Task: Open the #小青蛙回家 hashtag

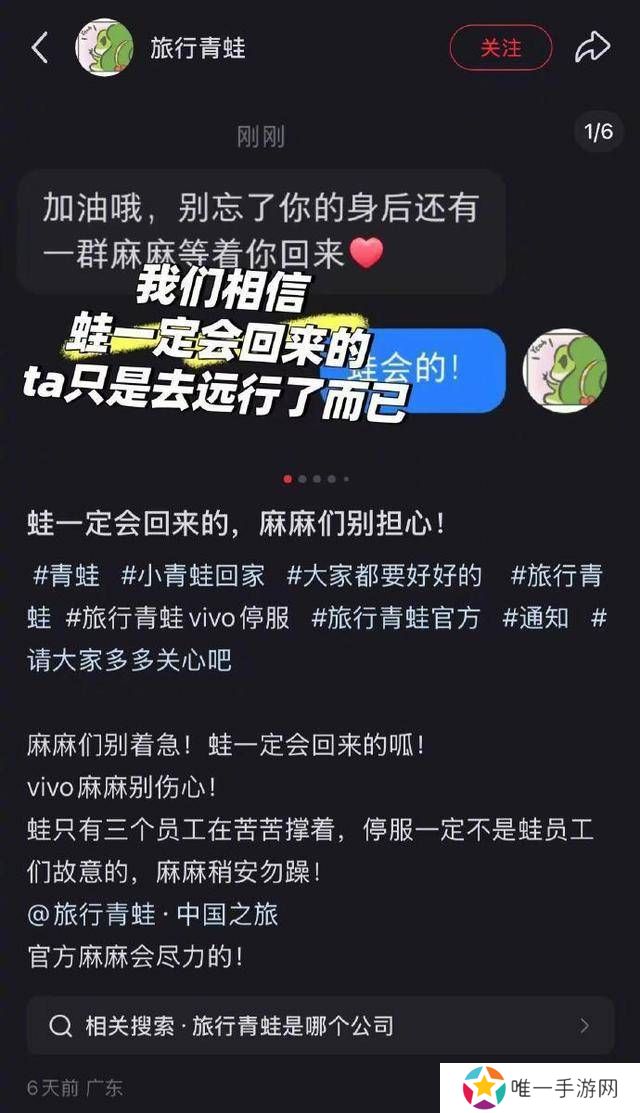Action: (193, 576)
